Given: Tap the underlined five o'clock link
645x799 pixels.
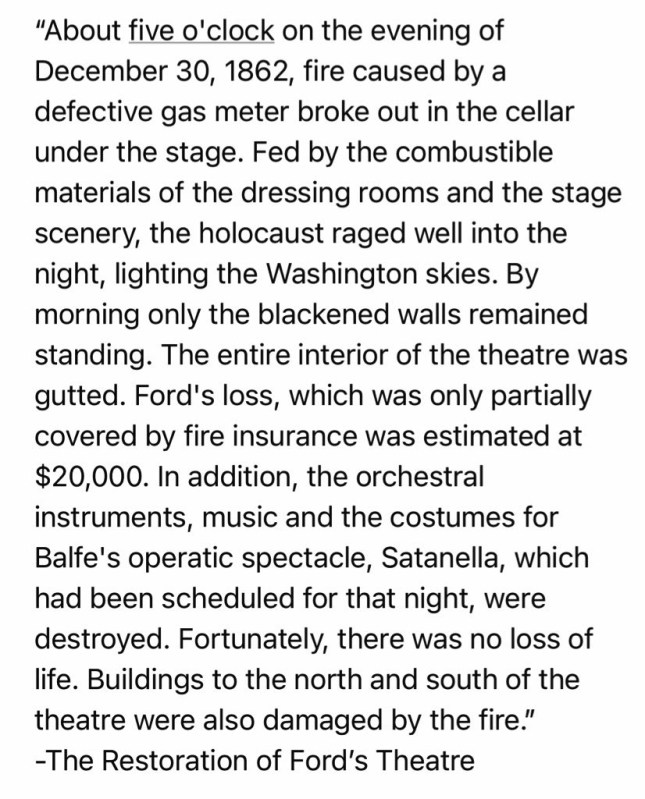Looking at the screenshot, I should click(x=201, y=31).
